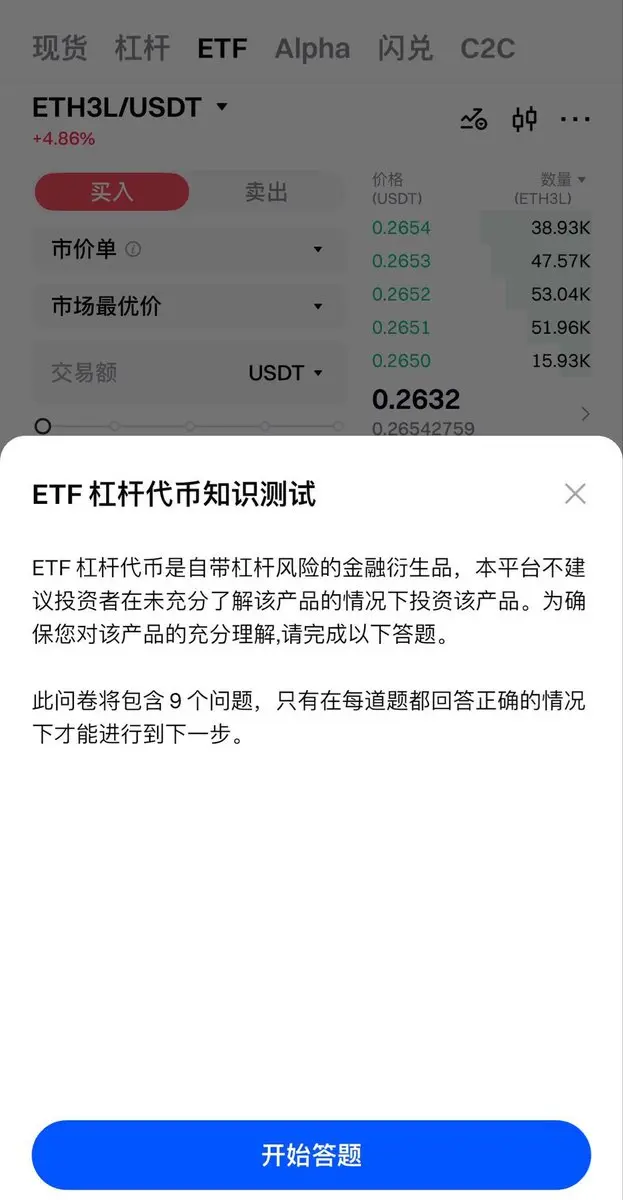Tap 开始答题 to start the quiz
This screenshot has width=623, height=1200.
(x=311, y=1155)
